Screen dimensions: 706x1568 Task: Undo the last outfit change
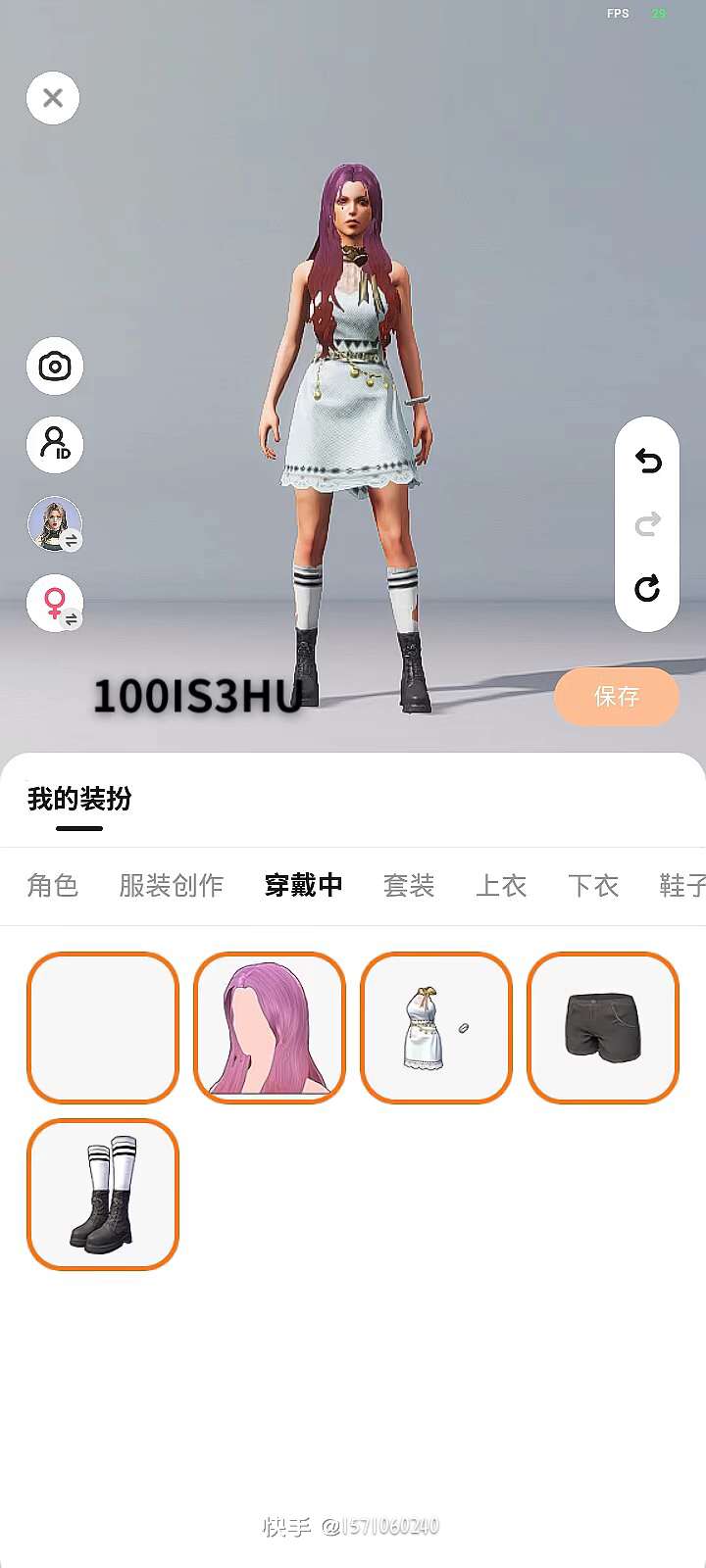coord(647,461)
